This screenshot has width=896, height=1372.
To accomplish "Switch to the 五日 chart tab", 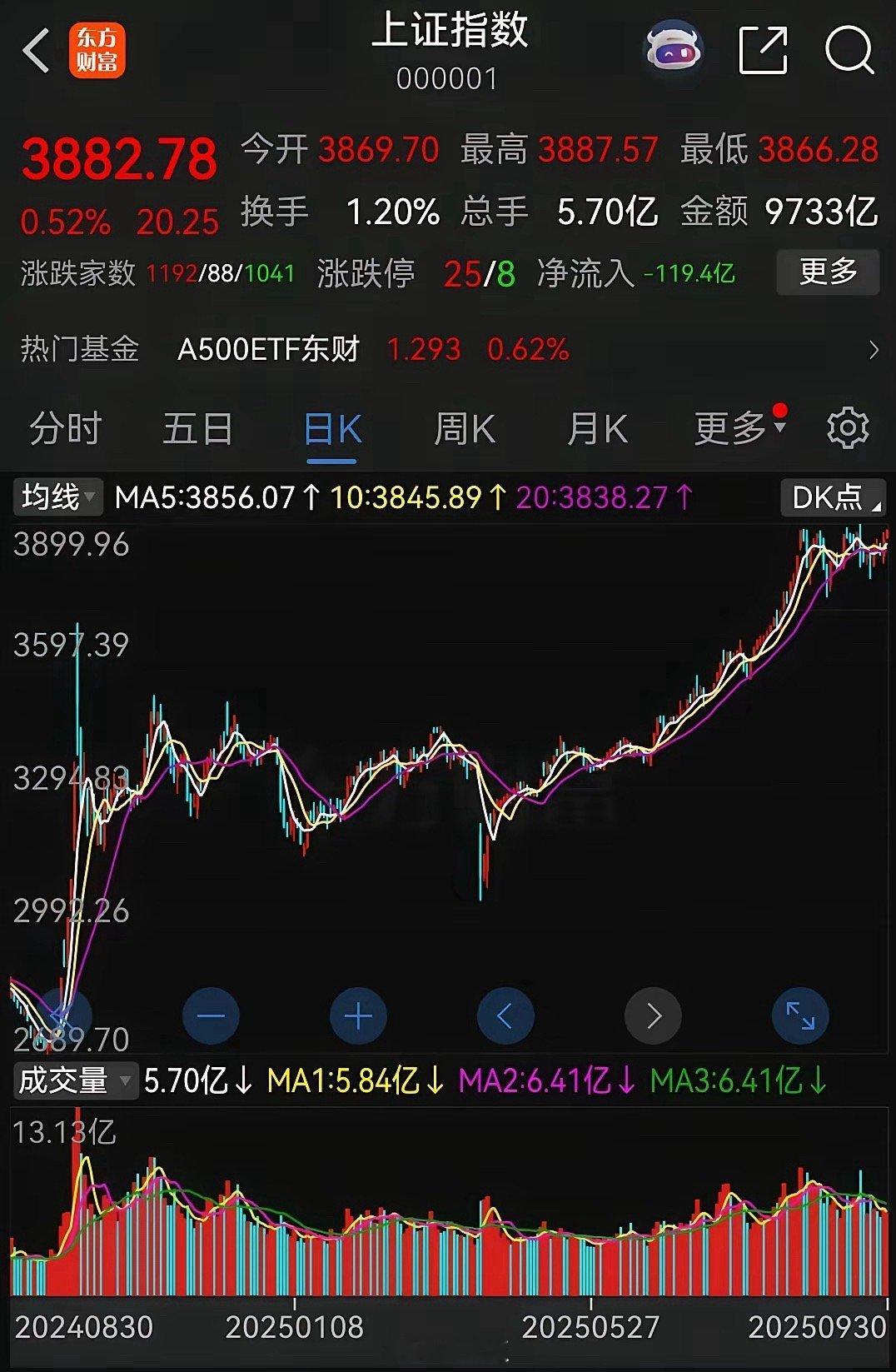I will pyautogui.click(x=197, y=430).
